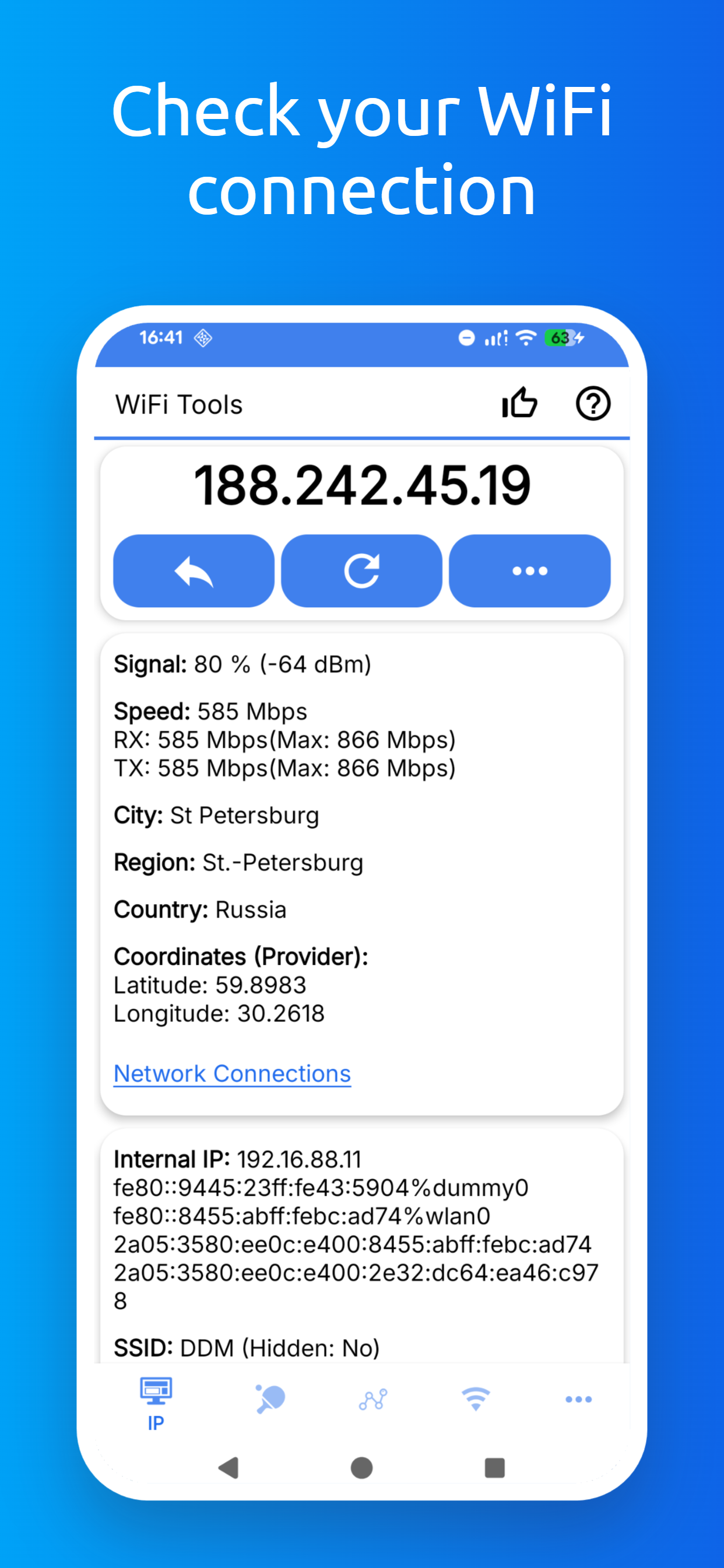This screenshot has height=1568, width=724.
Task: Expand the Coordinates provider section
Action: pos(241,956)
